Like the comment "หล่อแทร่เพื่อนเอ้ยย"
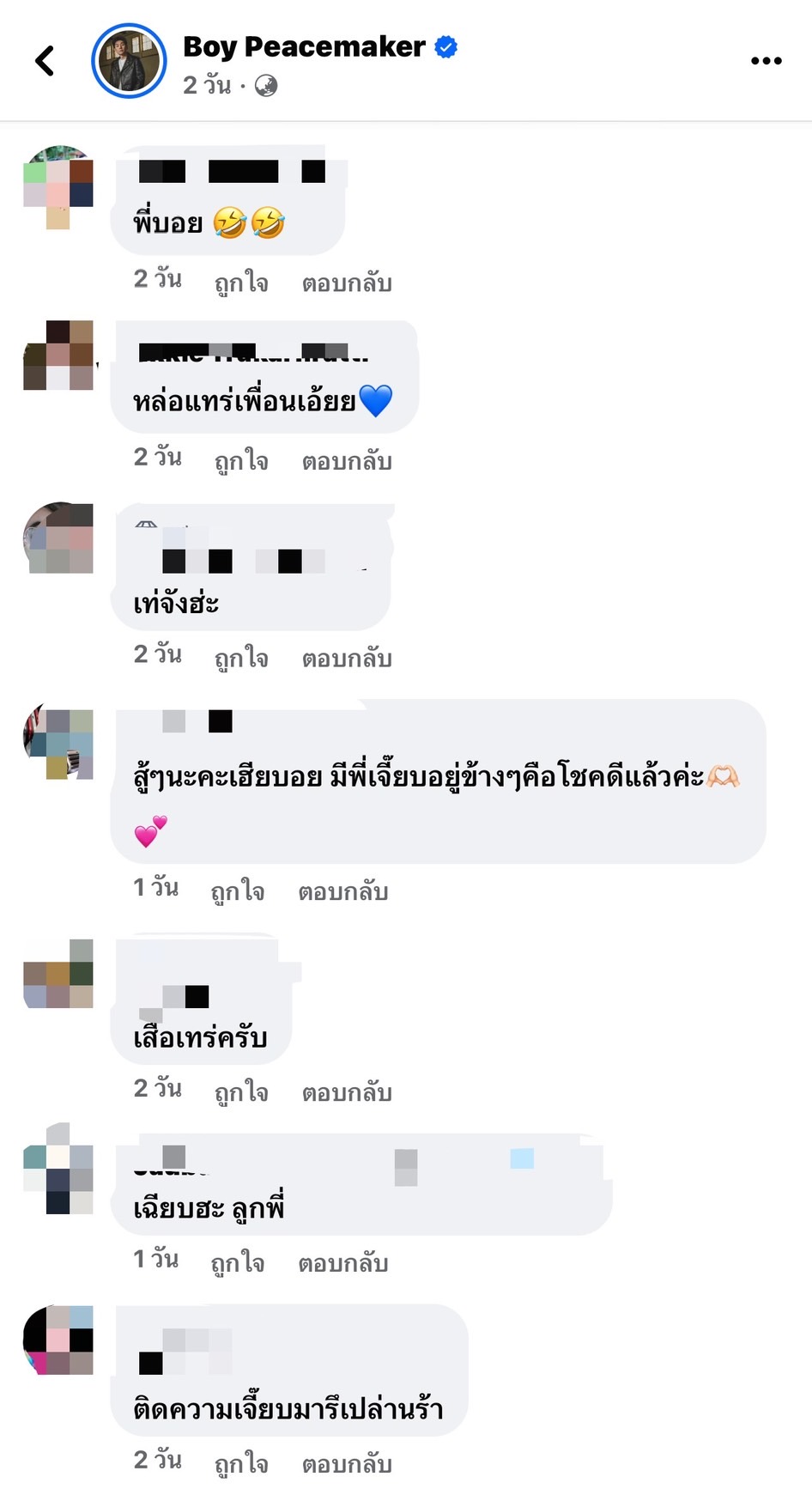The height and width of the screenshot is (1489, 812). [241, 461]
